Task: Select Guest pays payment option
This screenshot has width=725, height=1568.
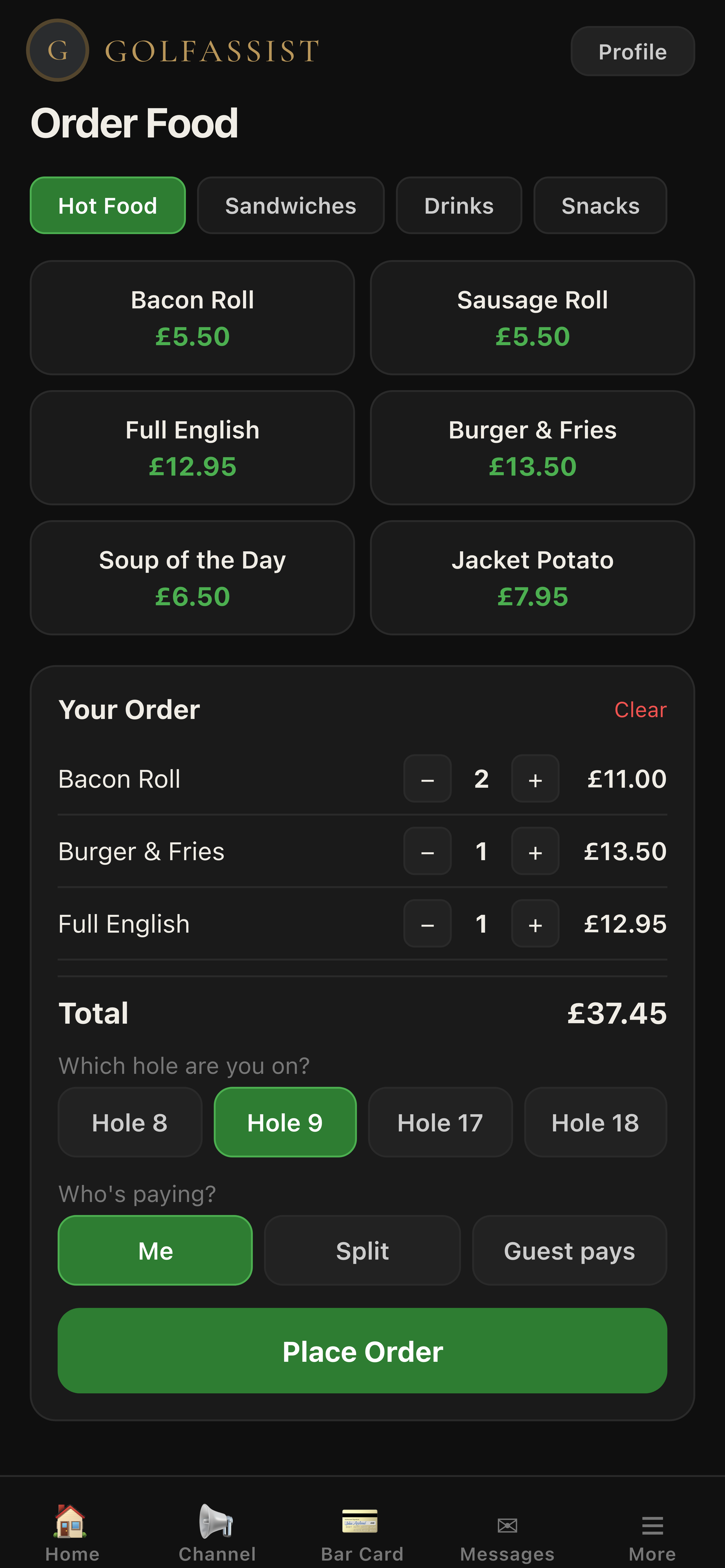Action: click(x=569, y=1250)
